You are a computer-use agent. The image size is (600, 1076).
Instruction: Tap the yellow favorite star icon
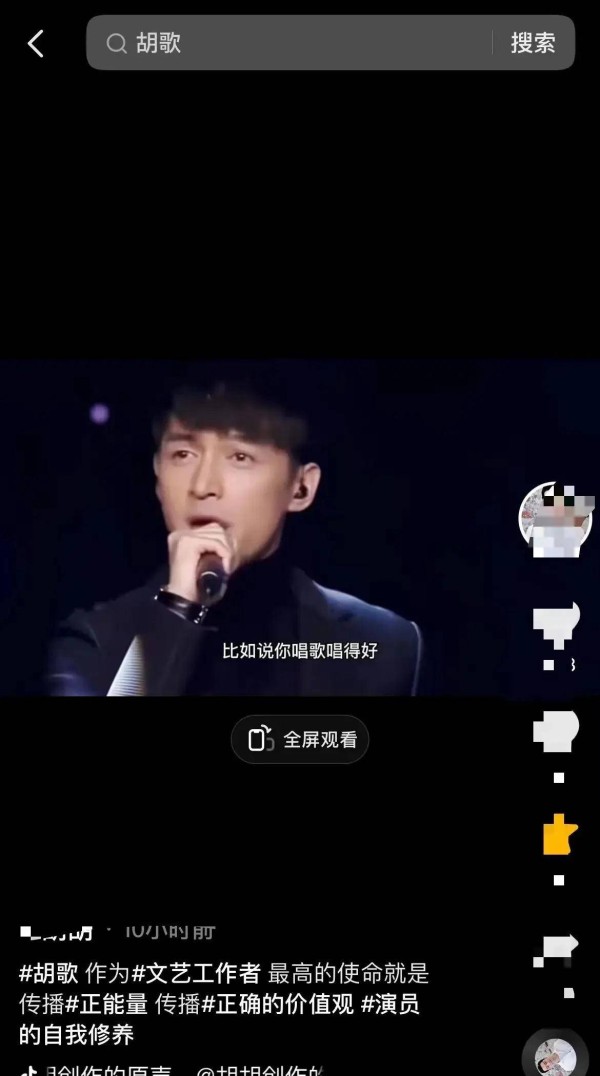point(560,834)
